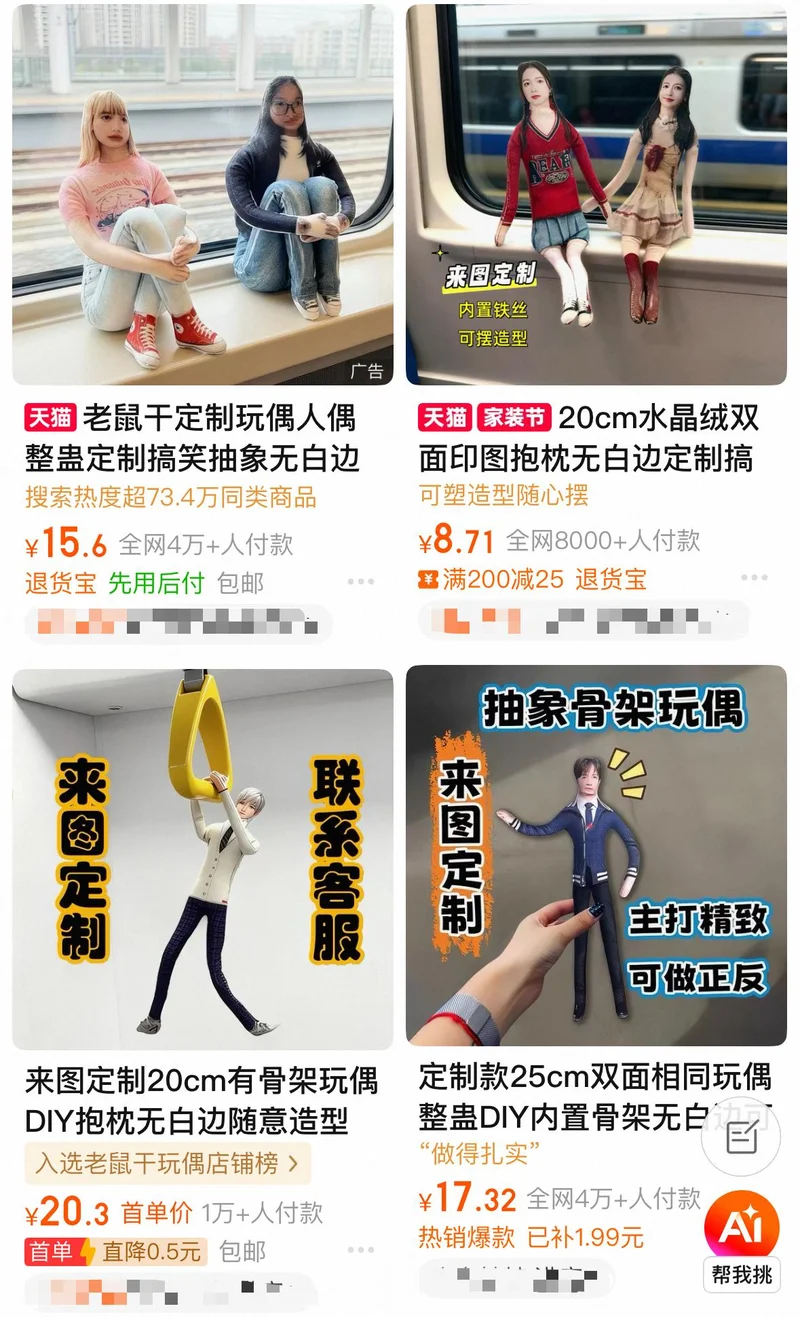800x1317 pixels.
Task: Open more options for the ¥20.3 item
Action: pos(360,1250)
